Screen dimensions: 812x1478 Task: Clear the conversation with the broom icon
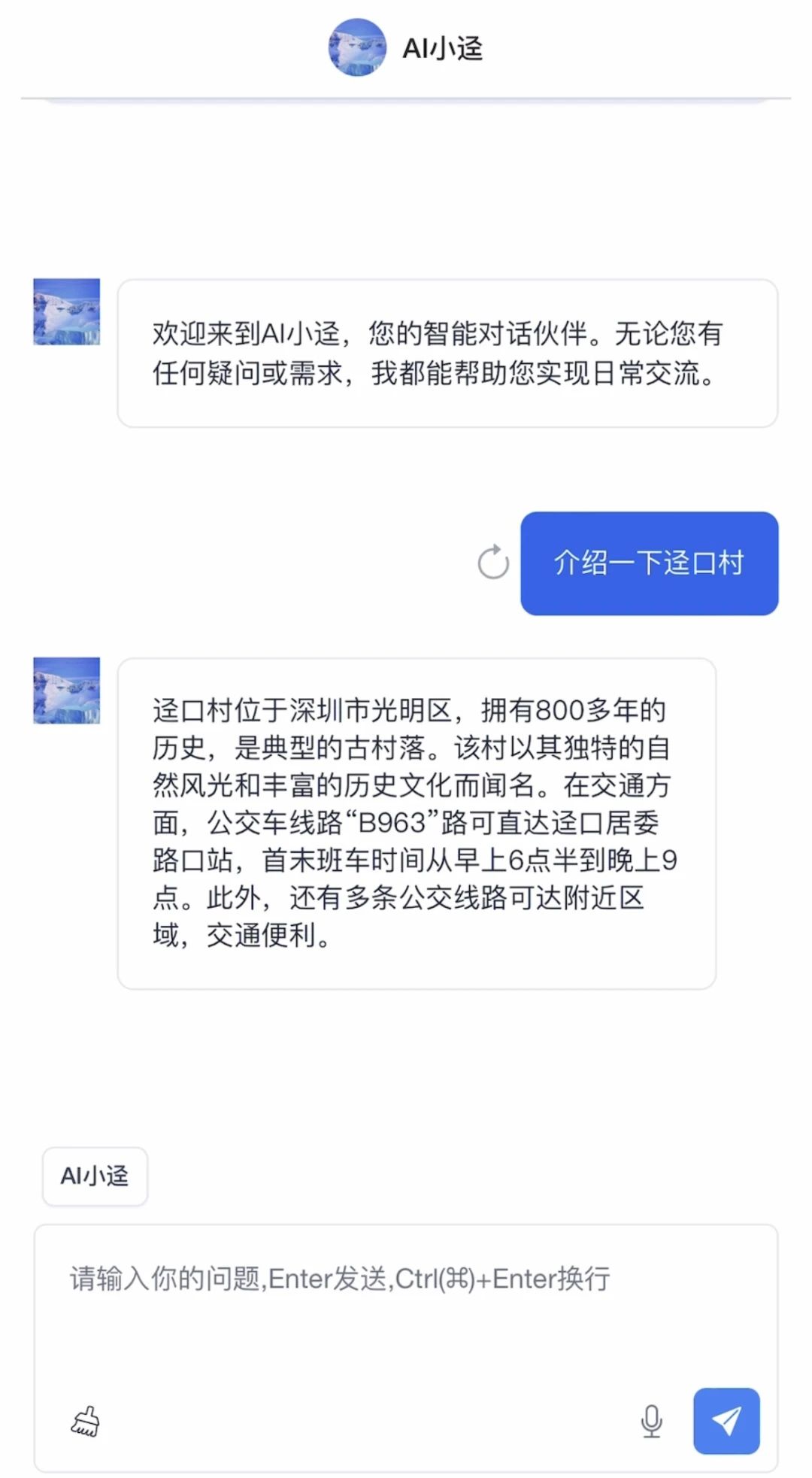tap(85, 1421)
